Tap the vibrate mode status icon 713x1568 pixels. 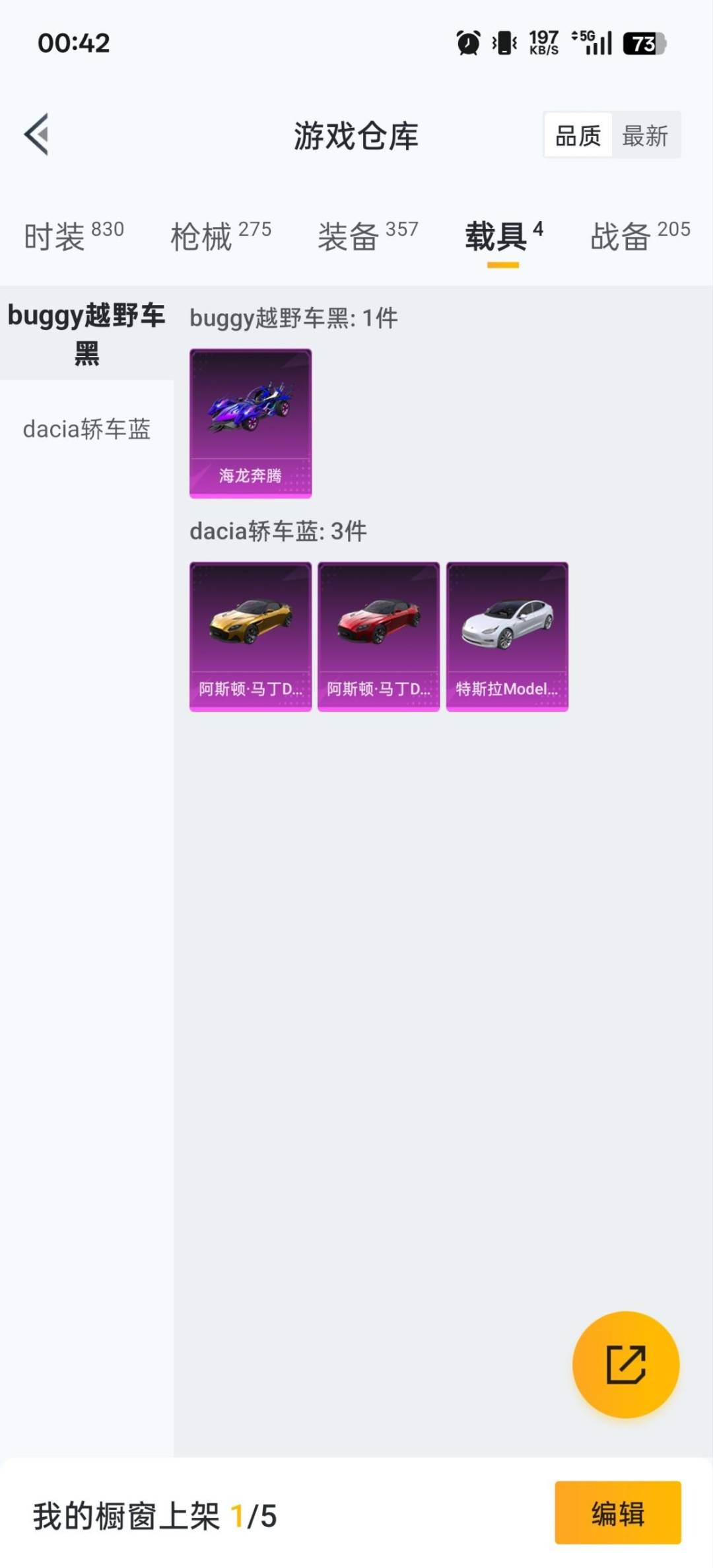tap(503, 42)
